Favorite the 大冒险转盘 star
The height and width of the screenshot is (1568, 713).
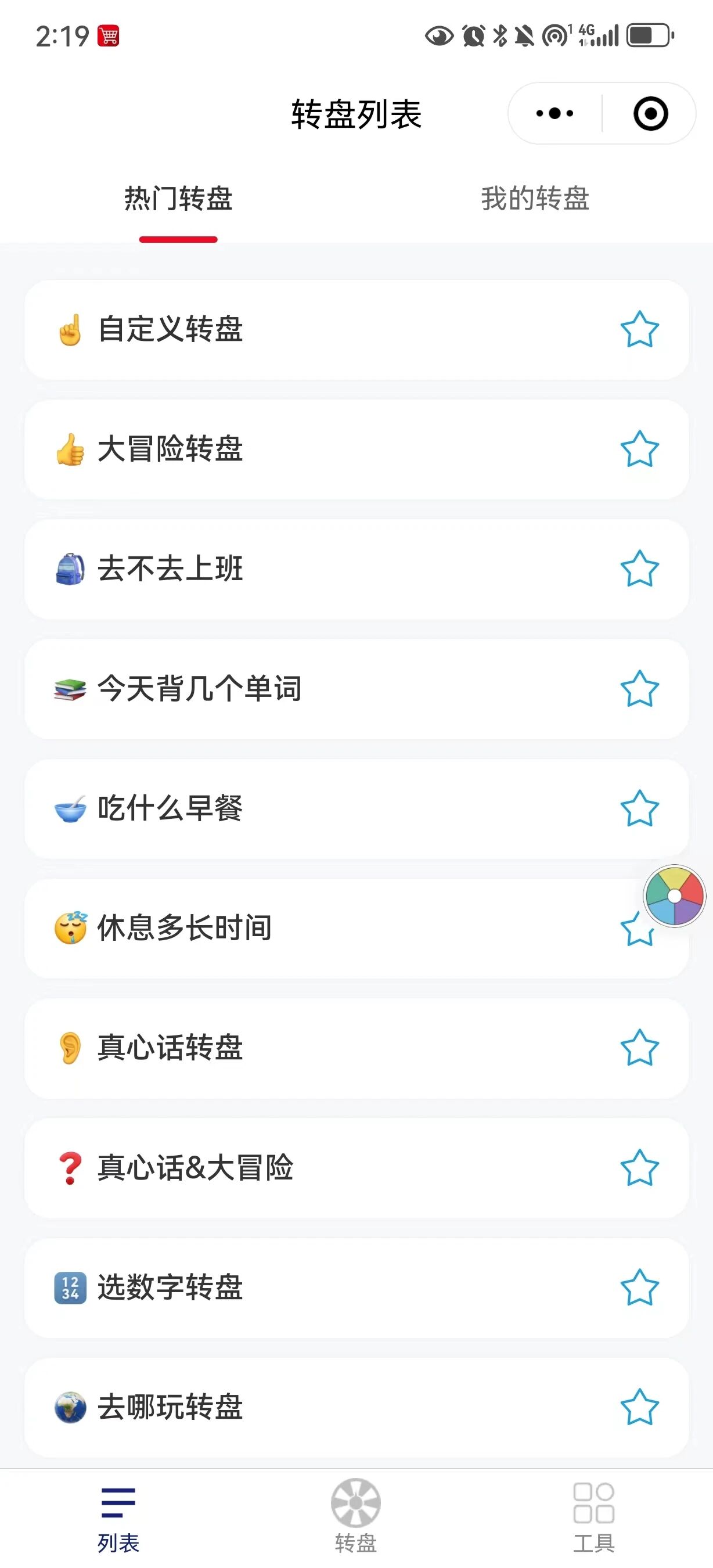point(639,449)
